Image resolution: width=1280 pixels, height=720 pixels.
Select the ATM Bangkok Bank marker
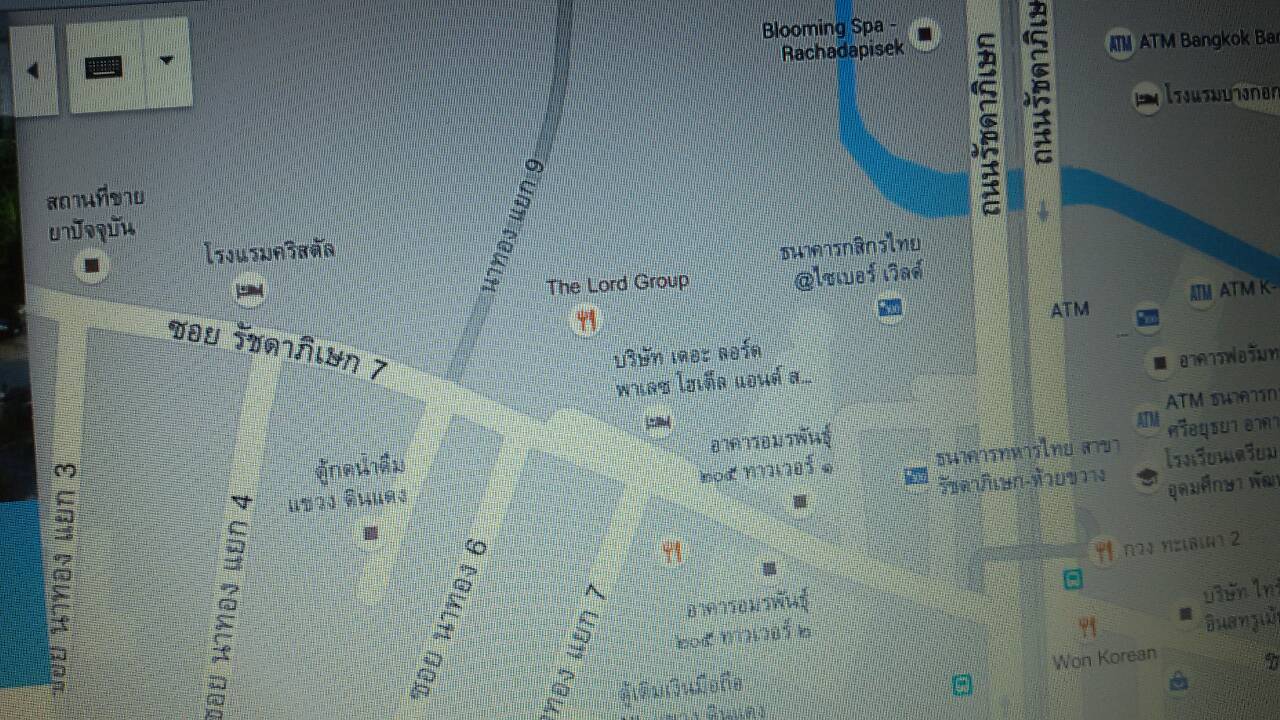click(x=1119, y=44)
